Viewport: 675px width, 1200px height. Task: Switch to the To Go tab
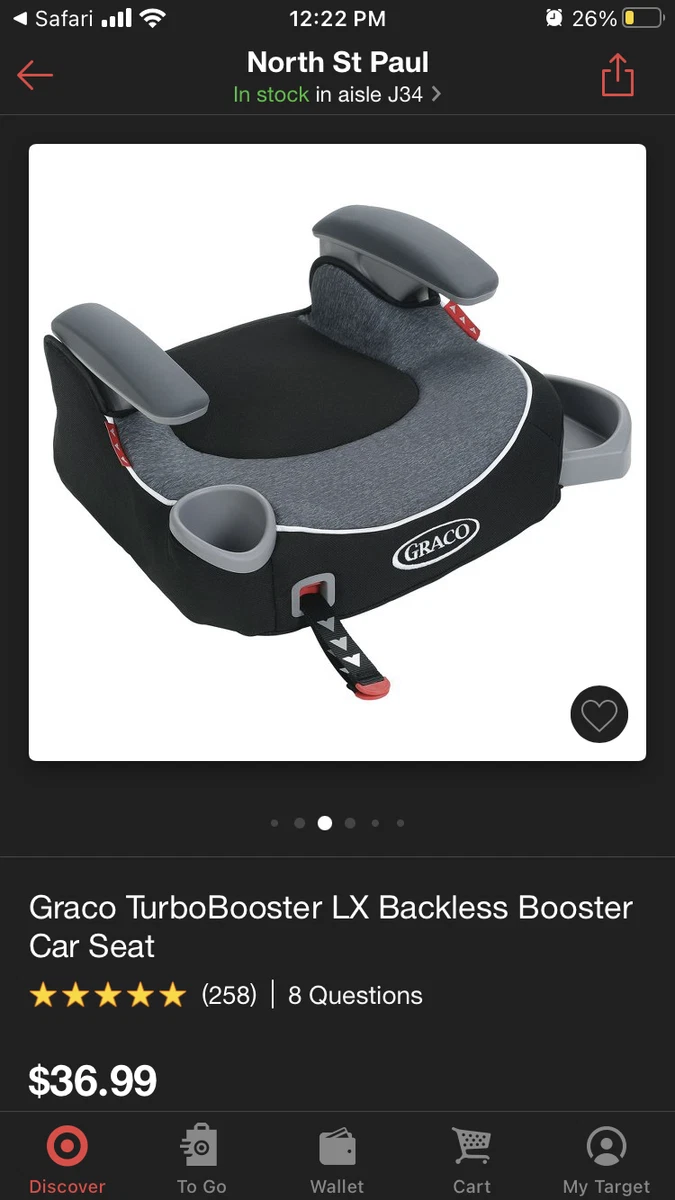[x=201, y=1159]
